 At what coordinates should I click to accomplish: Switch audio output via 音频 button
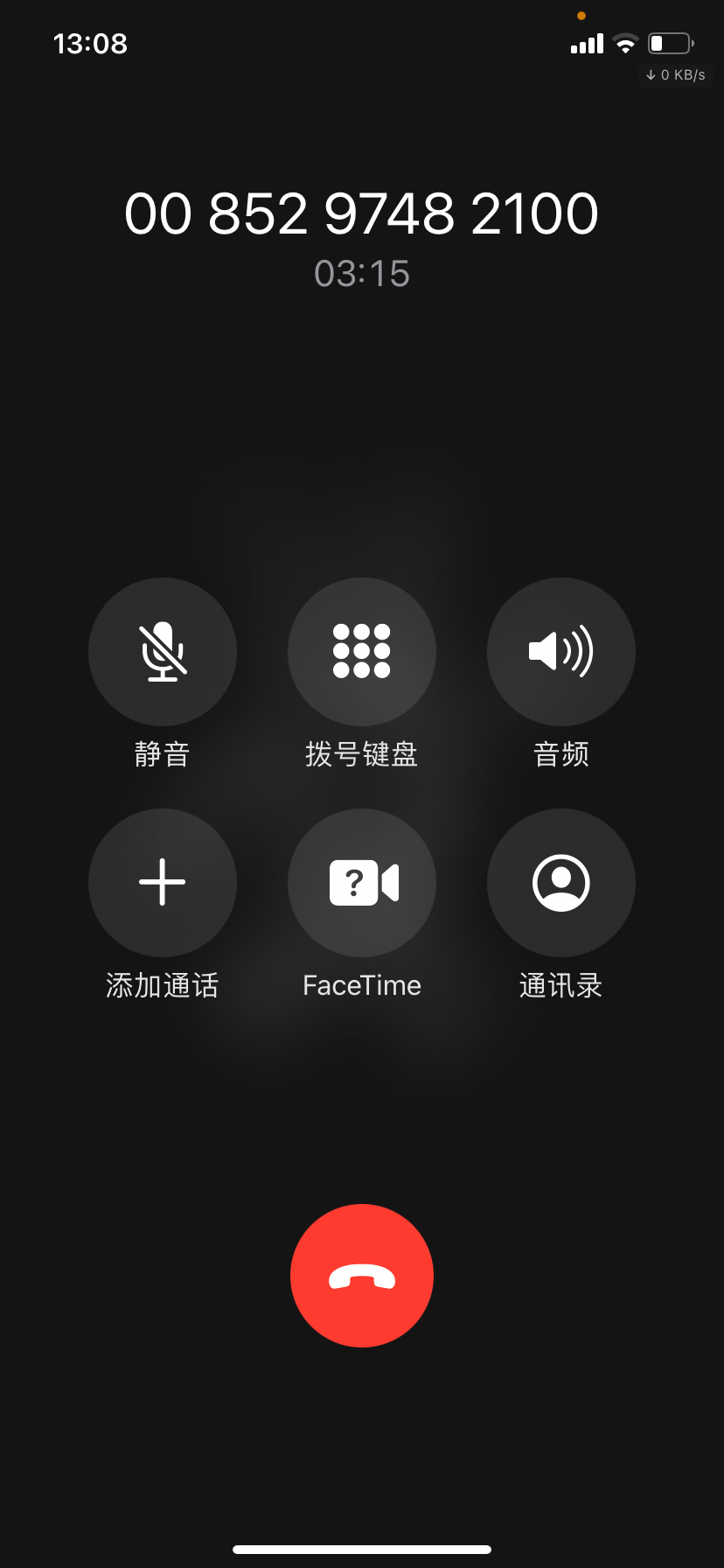pyautogui.click(x=561, y=652)
